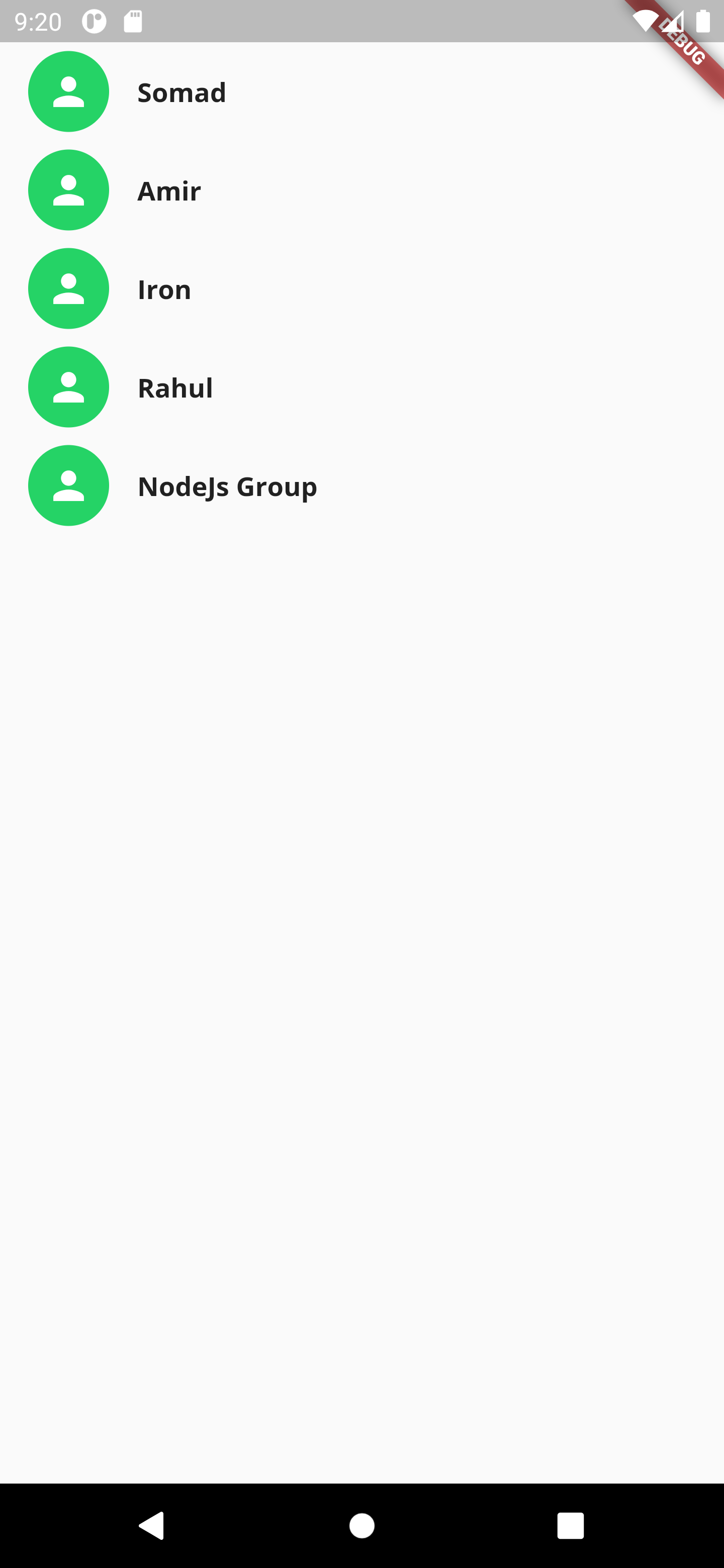Select Amir from the contact list
Image resolution: width=724 pixels, height=1568 pixels.
[169, 191]
